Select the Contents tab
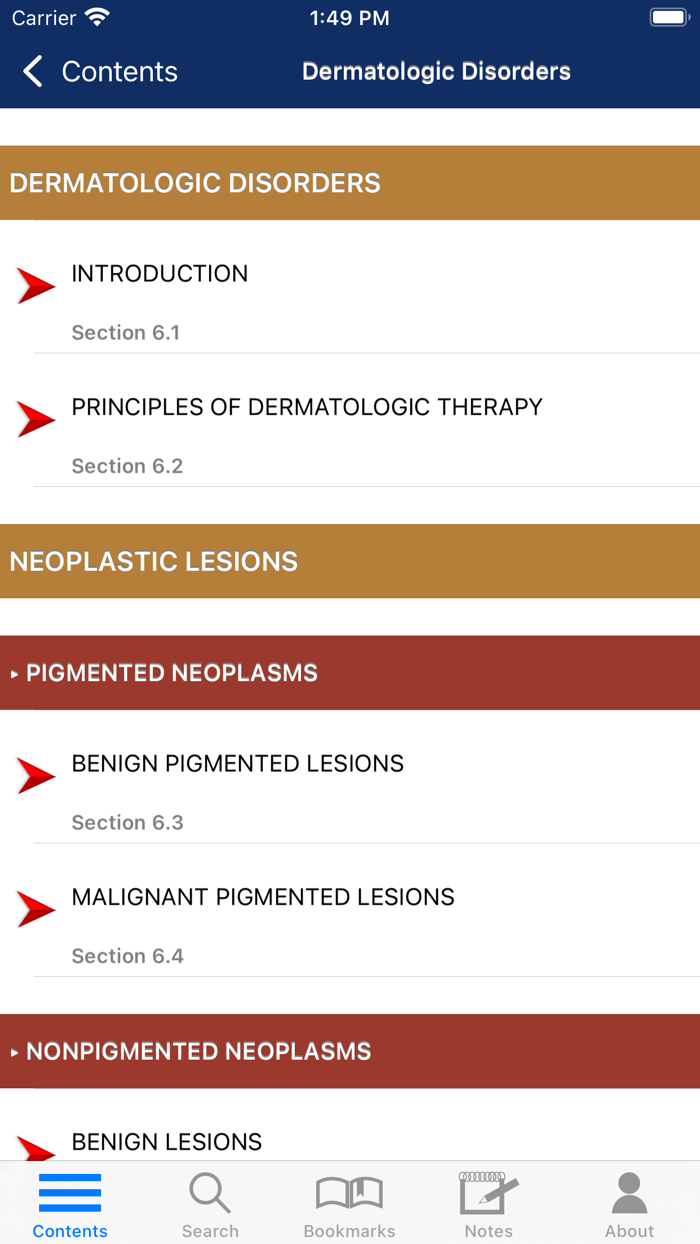 click(70, 1205)
